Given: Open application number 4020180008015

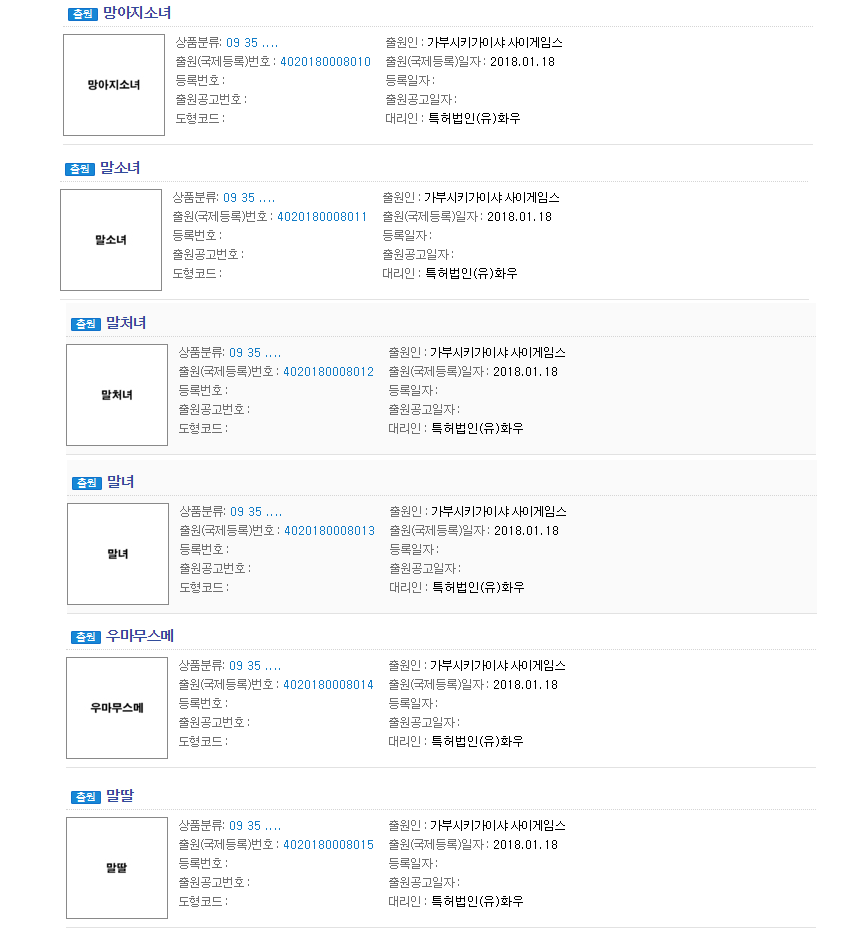Looking at the screenshot, I should point(328,845).
